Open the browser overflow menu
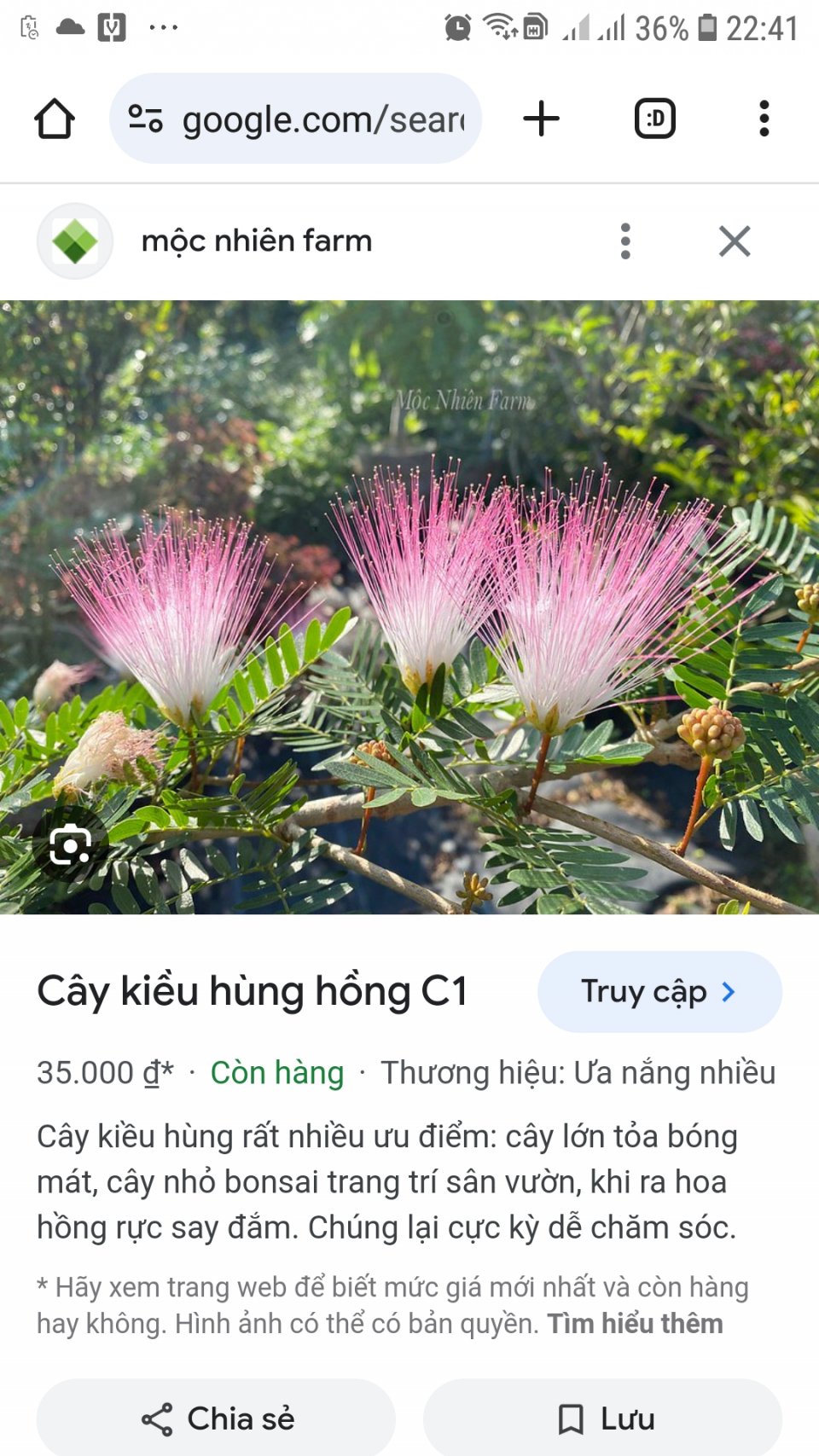Image resolution: width=819 pixels, height=1456 pixels. click(x=764, y=119)
